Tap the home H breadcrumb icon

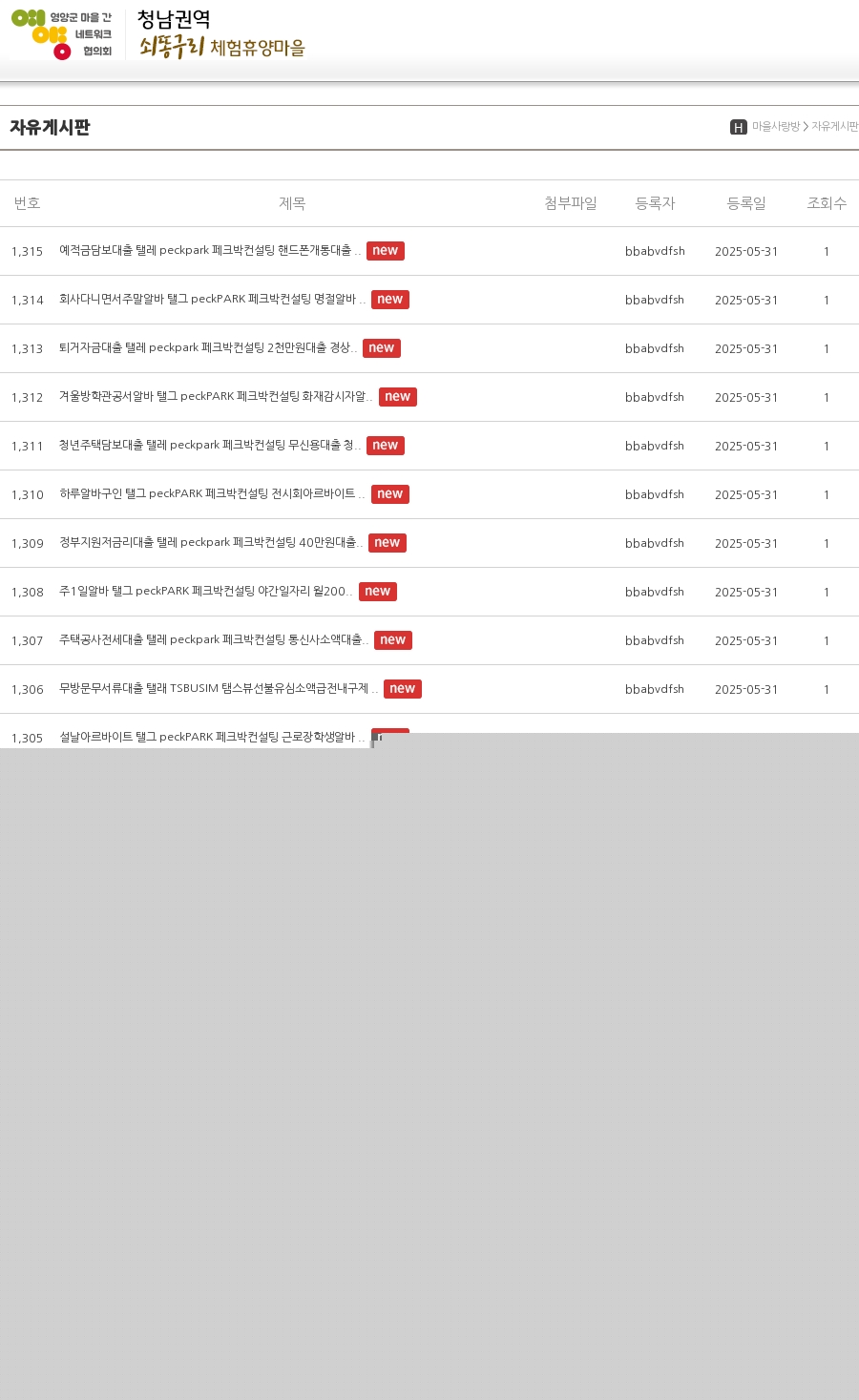(x=739, y=127)
